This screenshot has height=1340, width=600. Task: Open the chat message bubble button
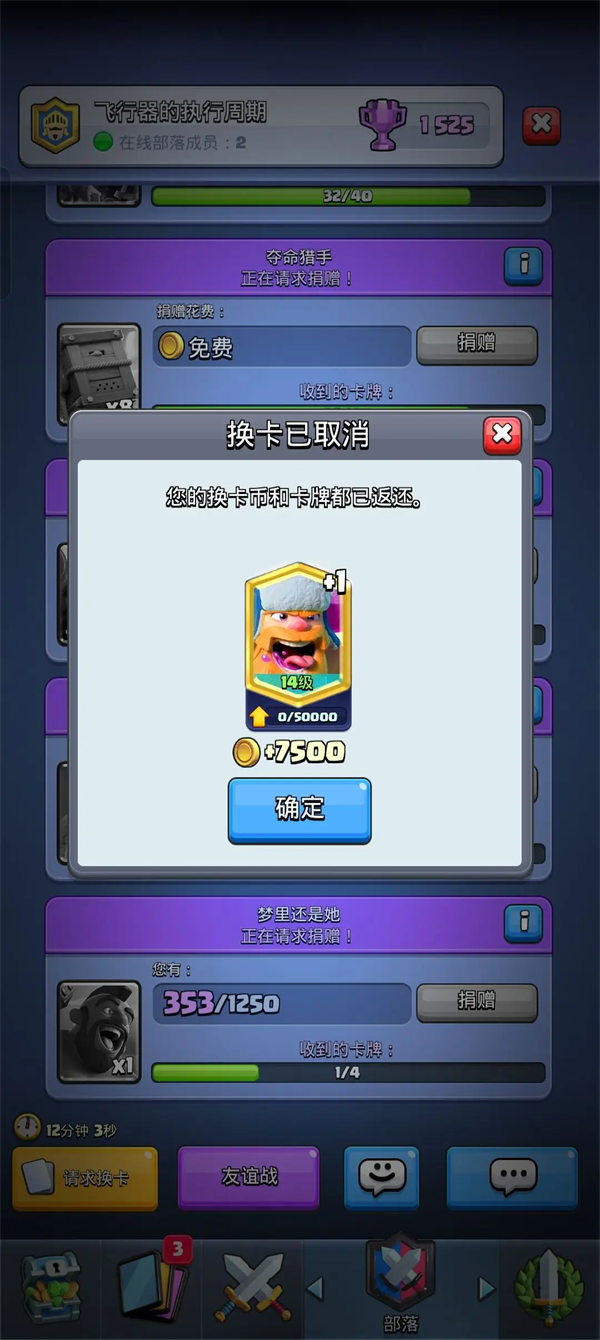(x=512, y=1177)
